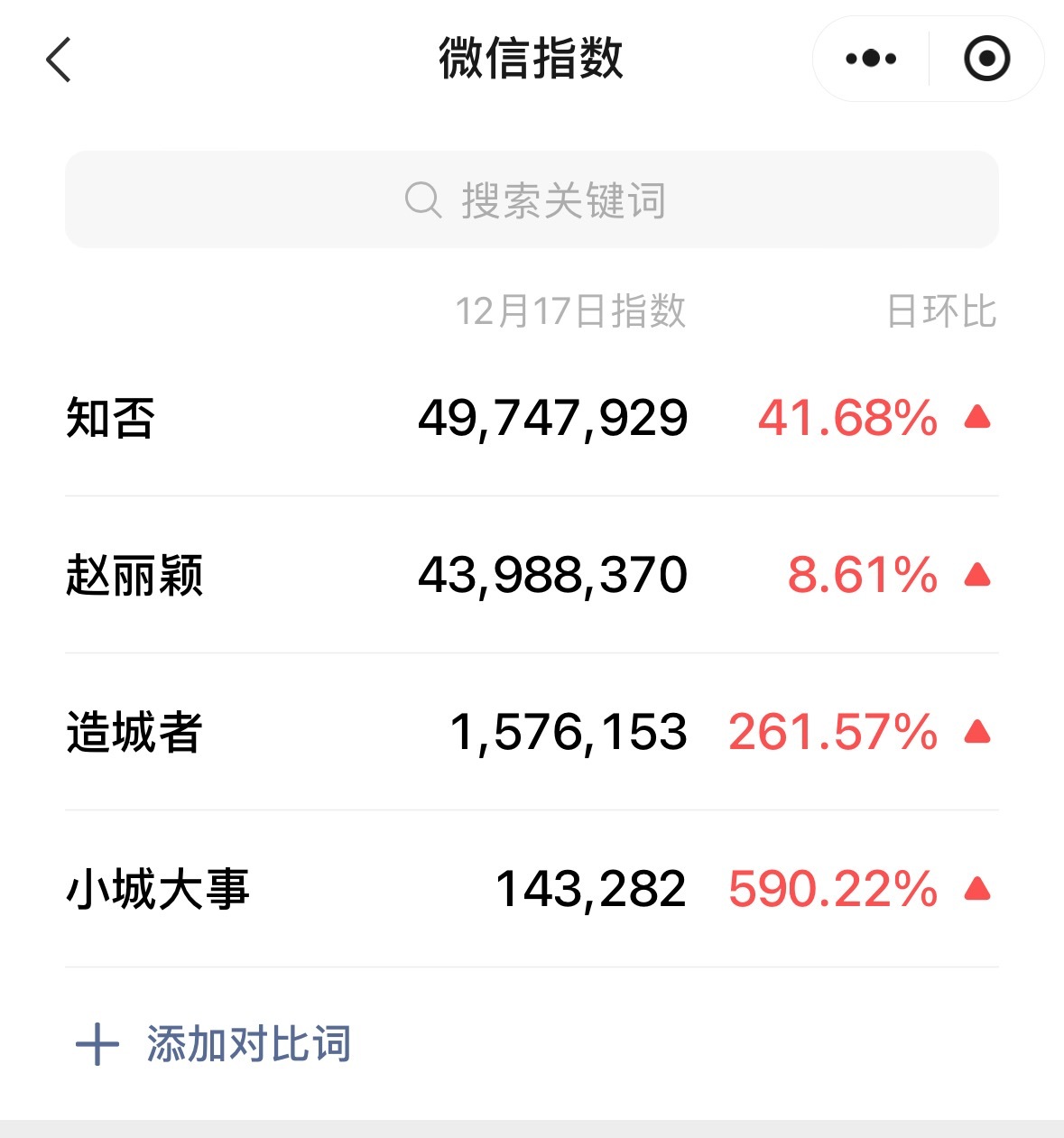
Task: Tap the index value 49,747,929
Action: pyautogui.click(x=551, y=418)
